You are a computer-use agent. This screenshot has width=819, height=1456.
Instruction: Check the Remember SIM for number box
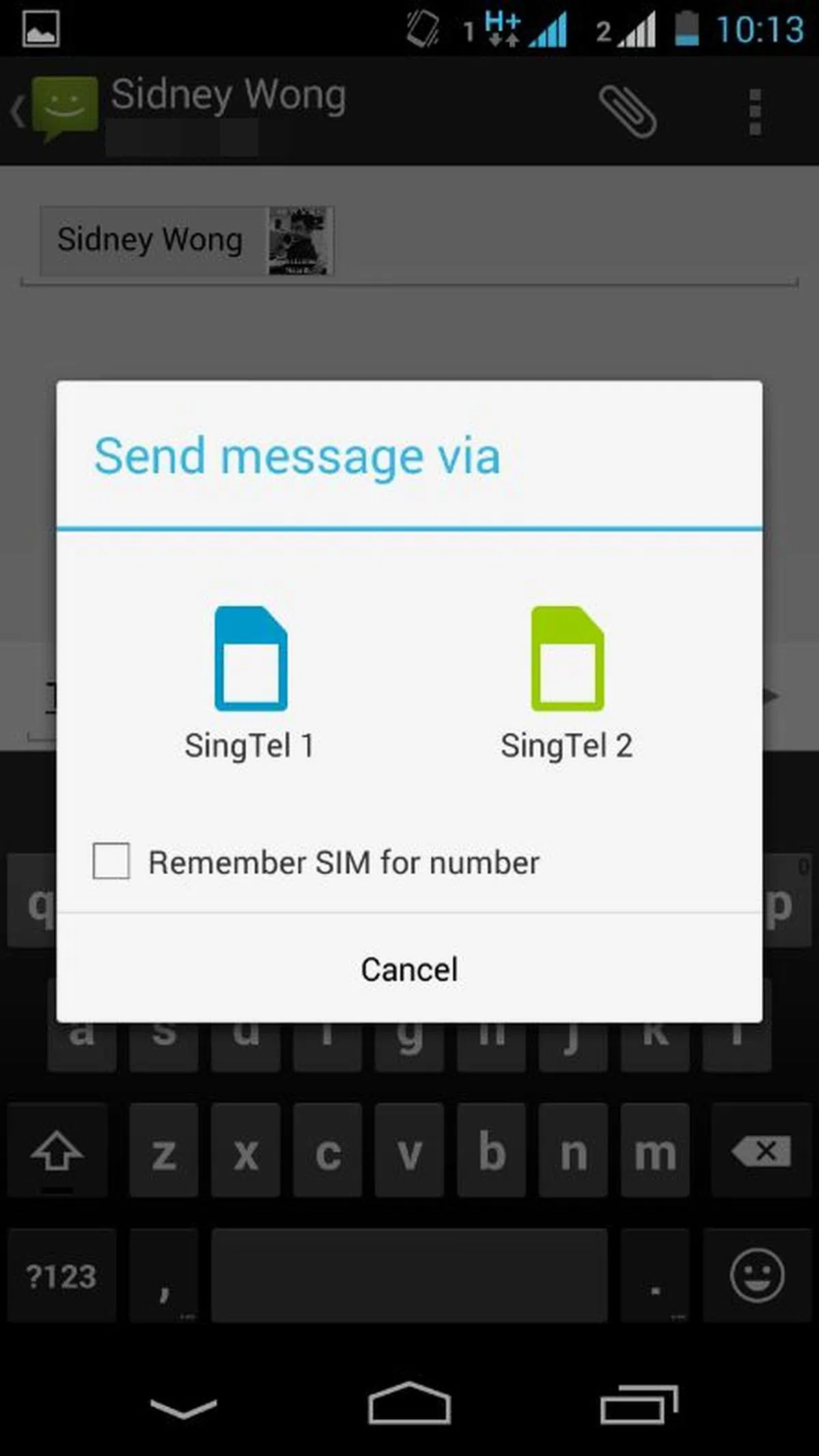tap(111, 861)
